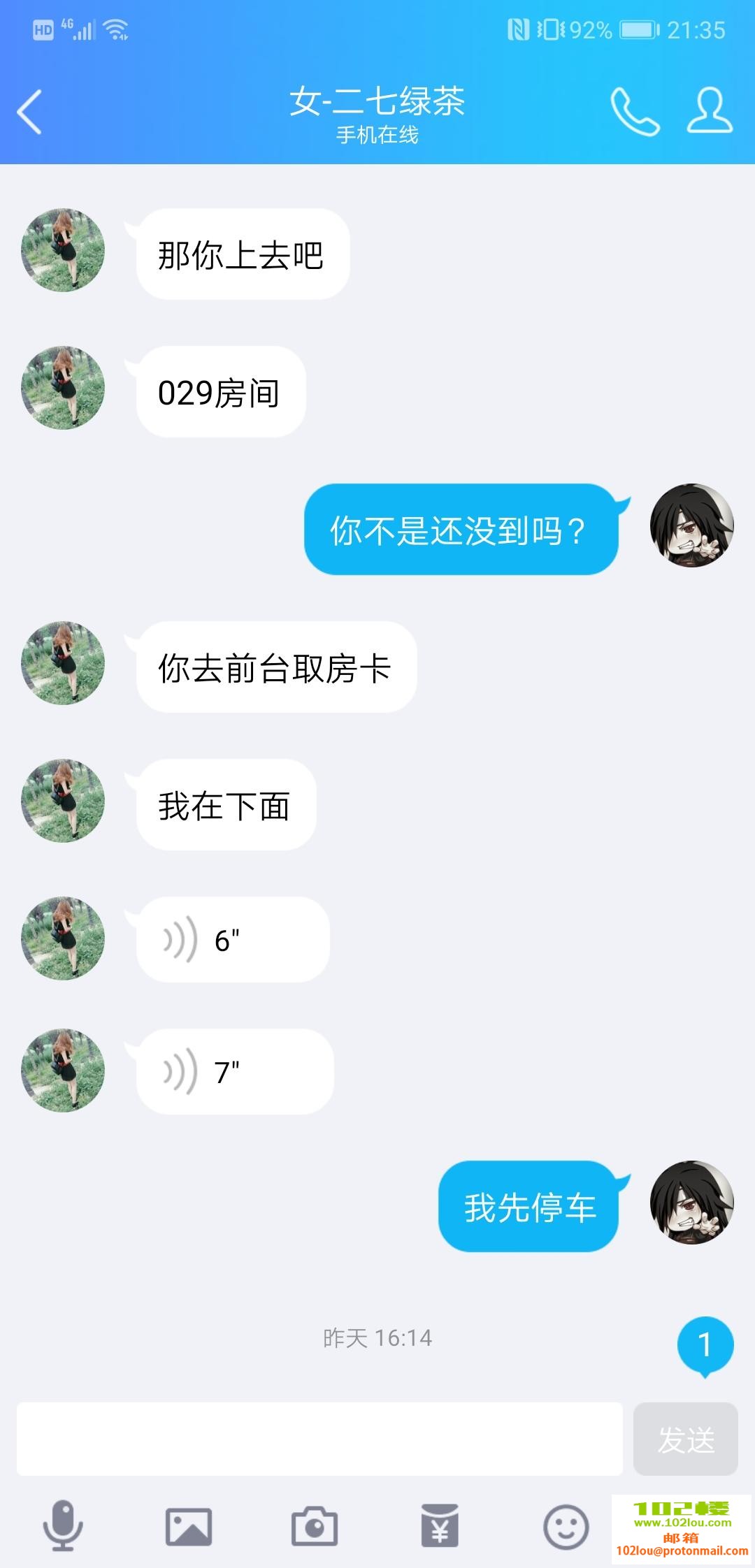Open own avatar beside 我先停车

(x=691, y=1203)
